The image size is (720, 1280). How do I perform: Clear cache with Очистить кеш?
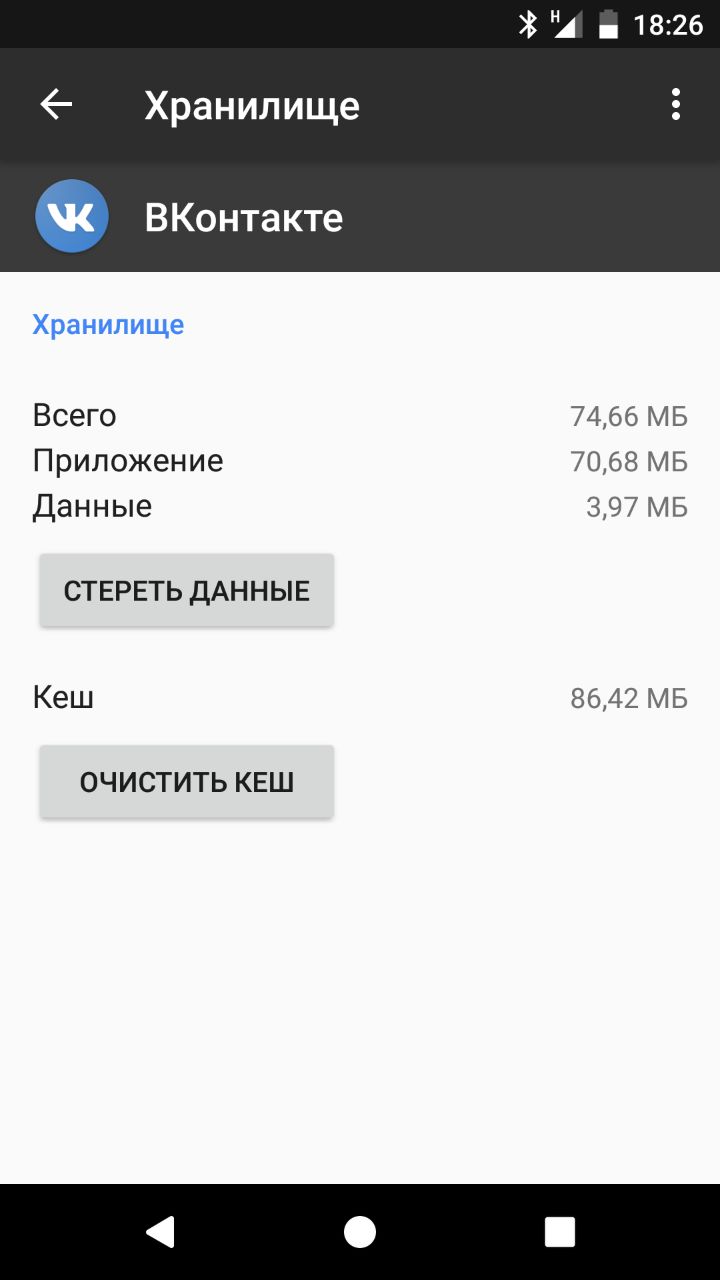[x=186, y=782]
